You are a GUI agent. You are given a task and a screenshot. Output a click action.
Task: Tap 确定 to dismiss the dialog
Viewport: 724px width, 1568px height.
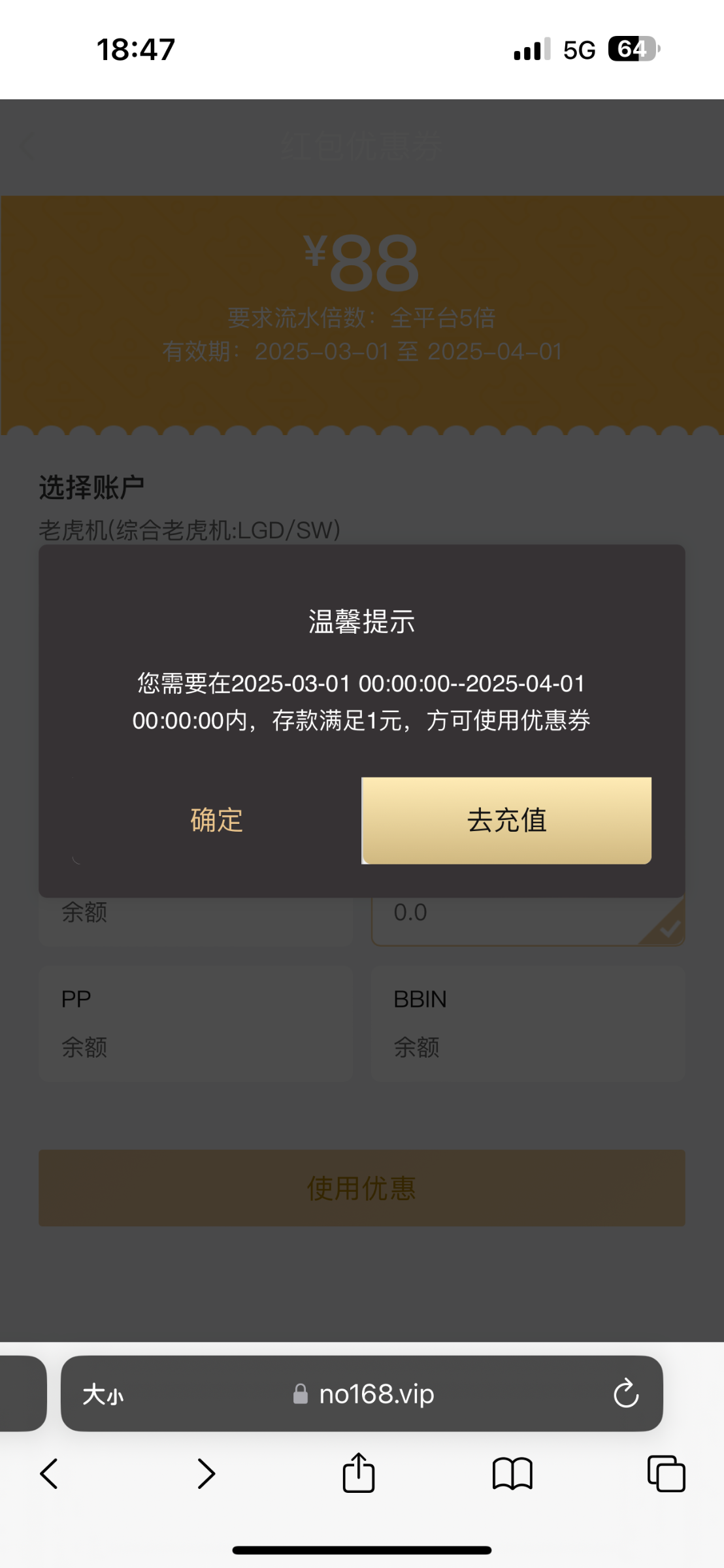[216, 820]
